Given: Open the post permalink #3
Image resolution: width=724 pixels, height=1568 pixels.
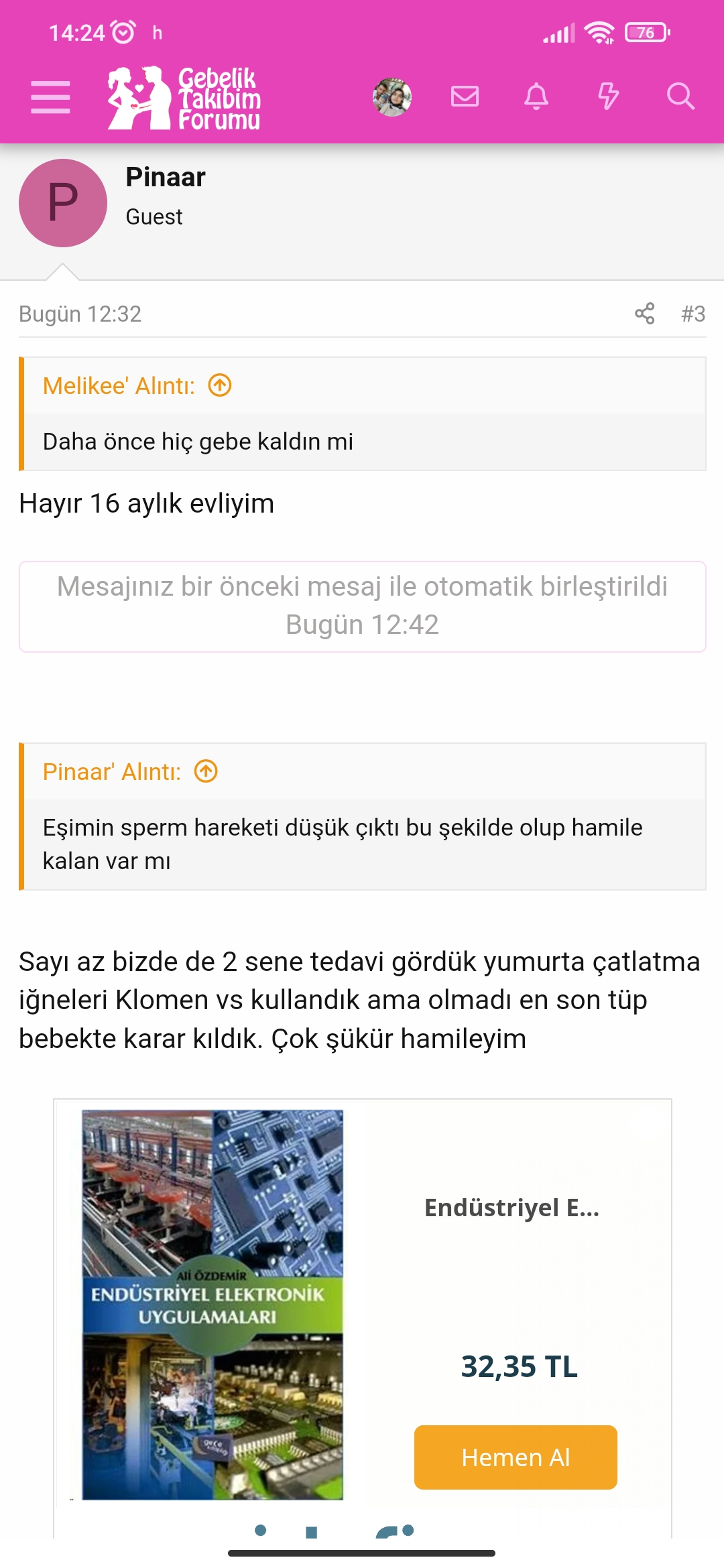Looking at the screenshot, I should coord(693,312).
